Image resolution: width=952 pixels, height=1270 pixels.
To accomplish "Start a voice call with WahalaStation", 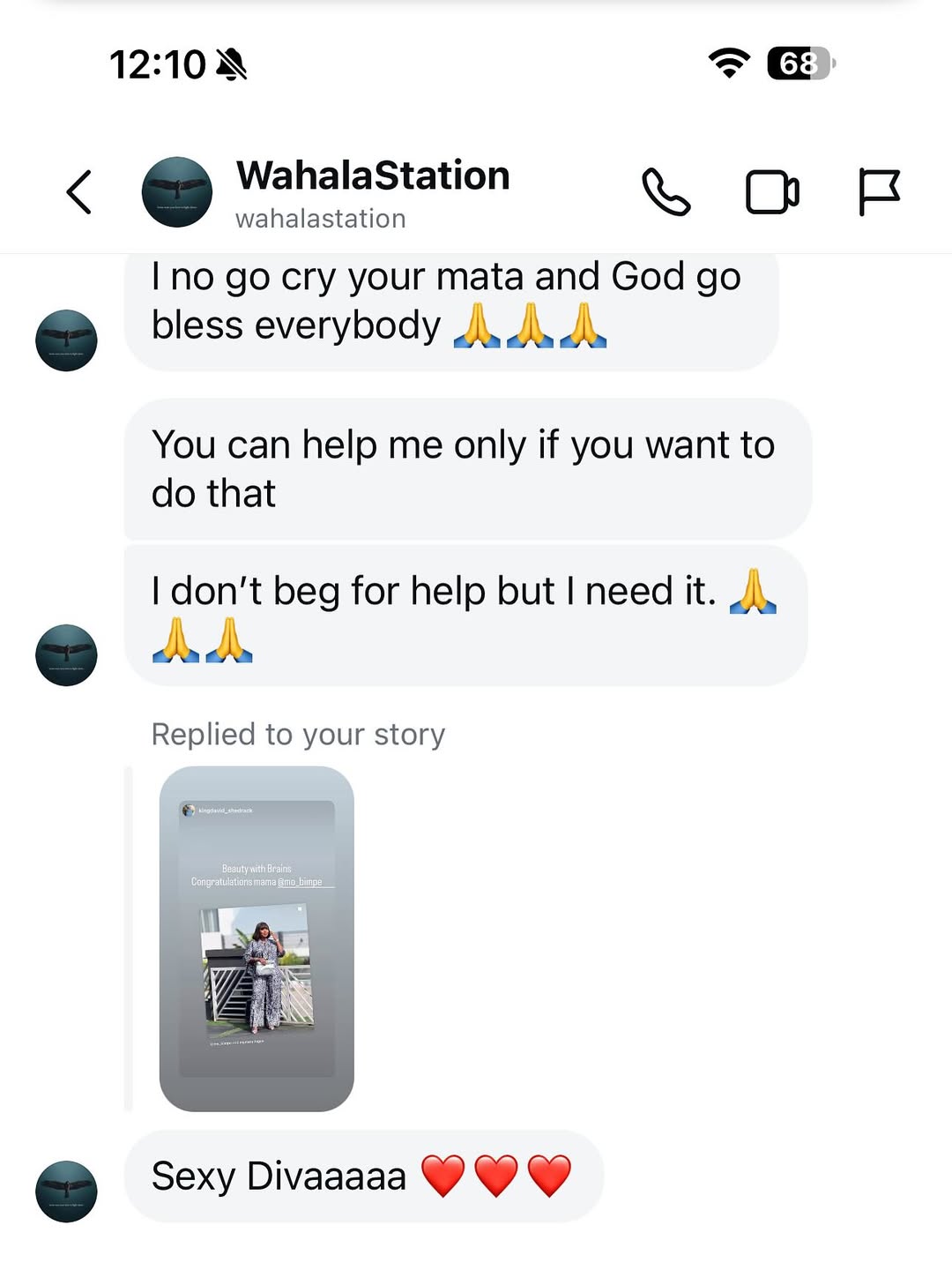I will tap(666, 192).
